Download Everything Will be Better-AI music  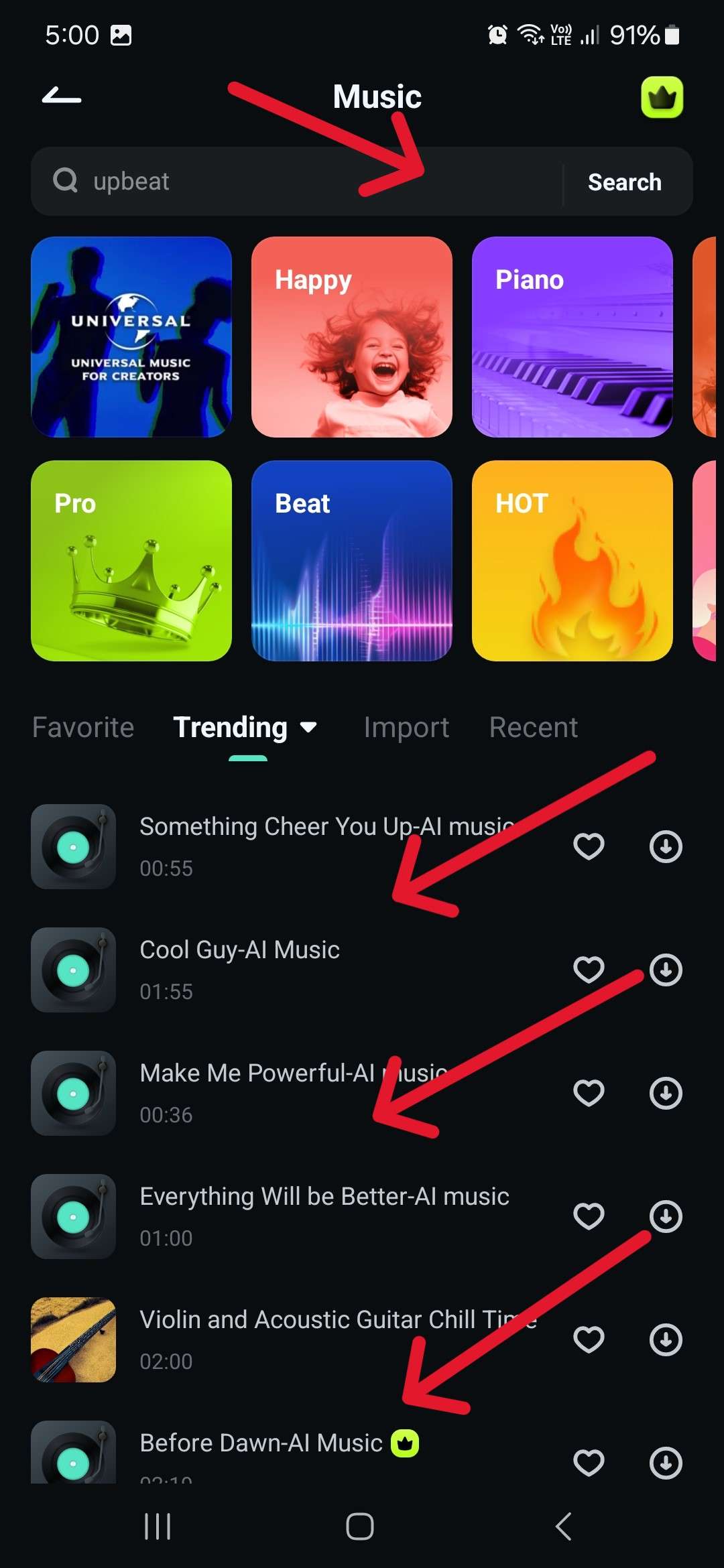coord(666,1216)
